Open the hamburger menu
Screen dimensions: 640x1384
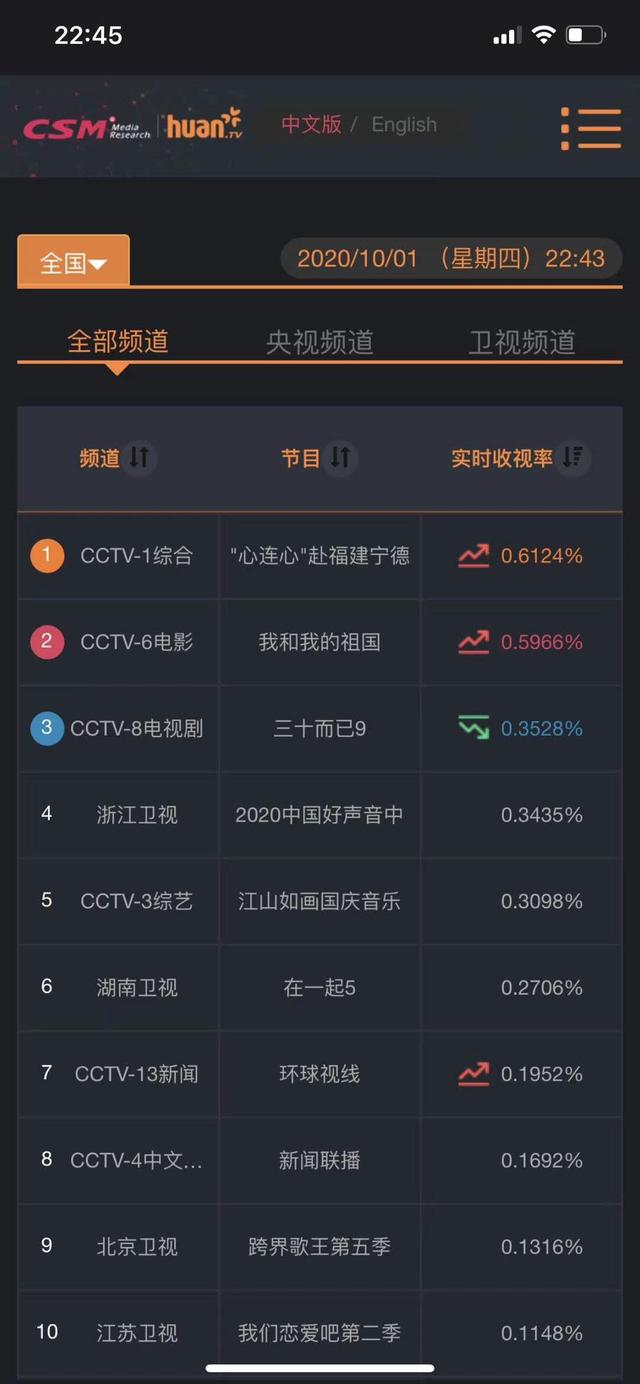591,128
